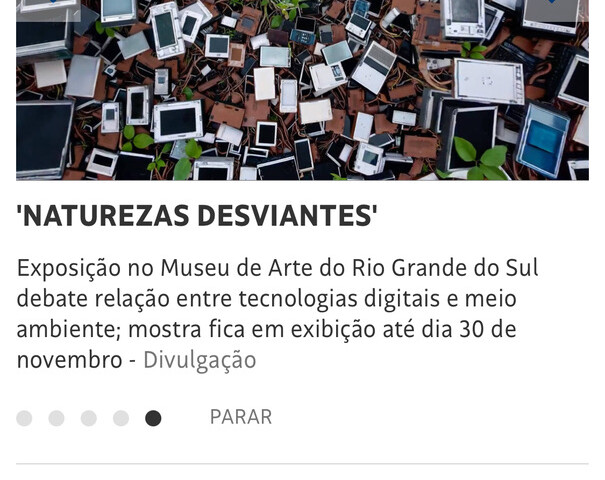This screenshot has height=480, width=605.
Task: Select the second carousel dot
Action: pyautogui.click(x=56, y=418)
